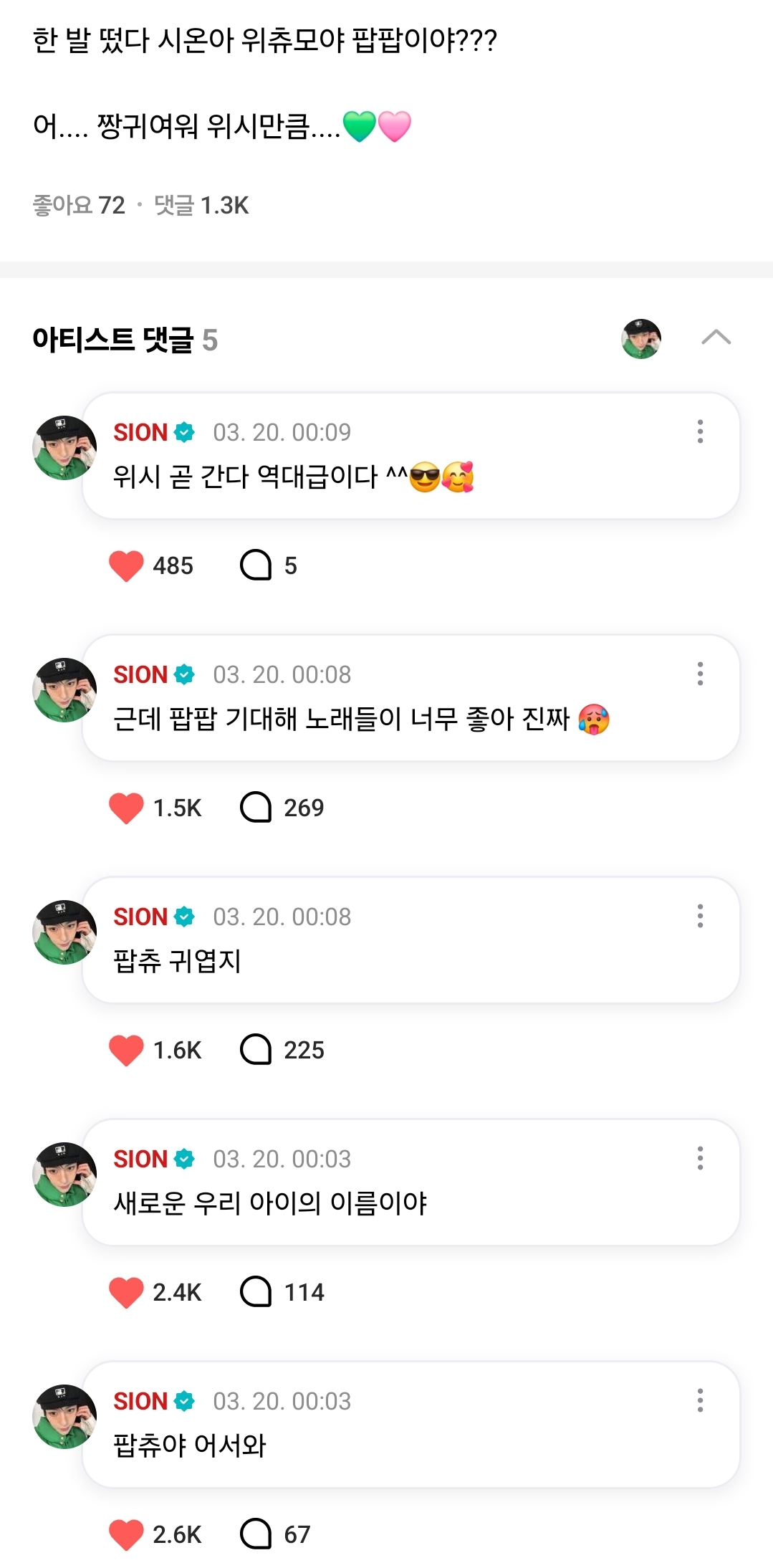Open options for the '팝츄야 어서와' comment
Viewport: 773px width, 1568px height.
point(700,1400)
